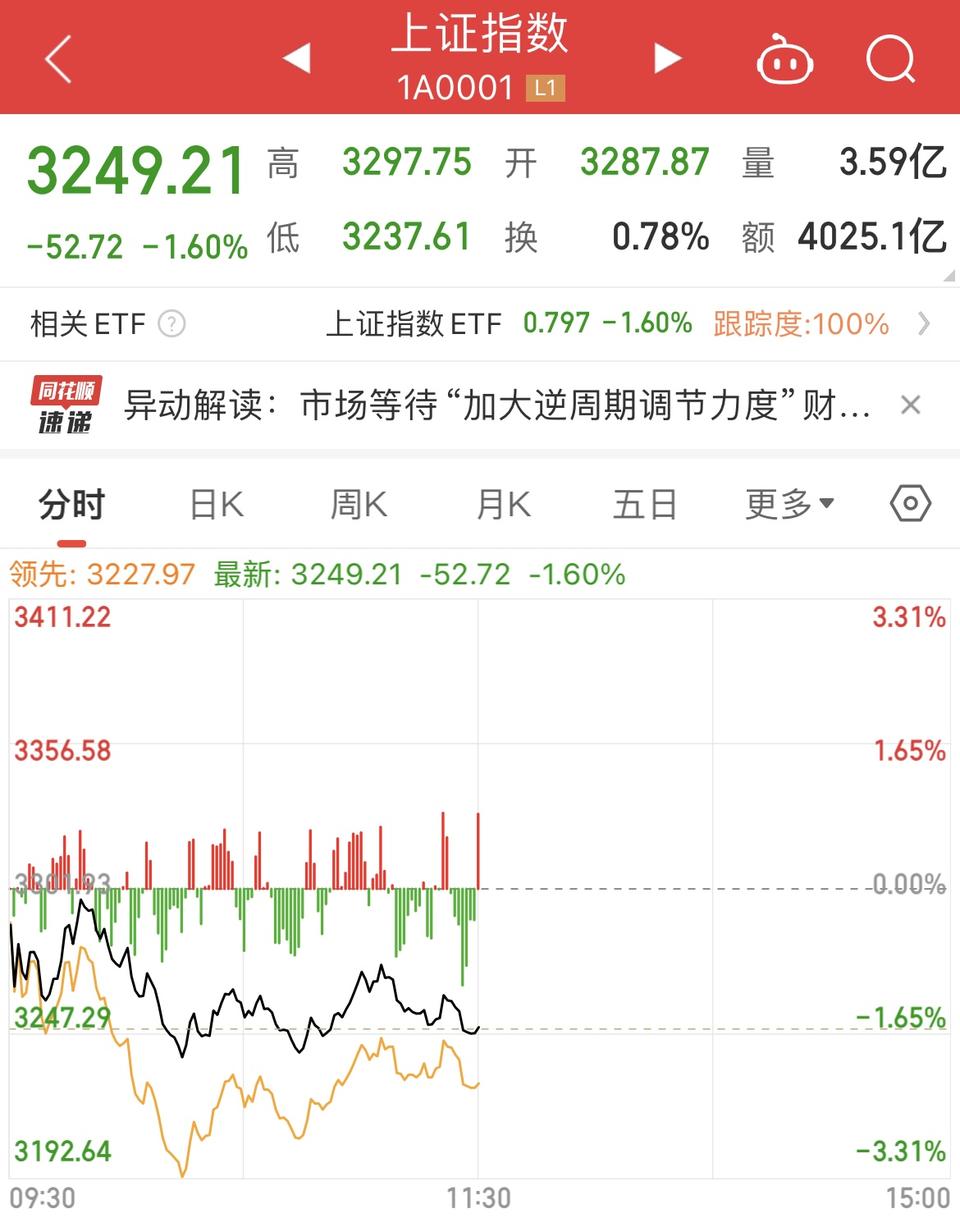Dismiss the 异动解读 banner

coord(910,405)
